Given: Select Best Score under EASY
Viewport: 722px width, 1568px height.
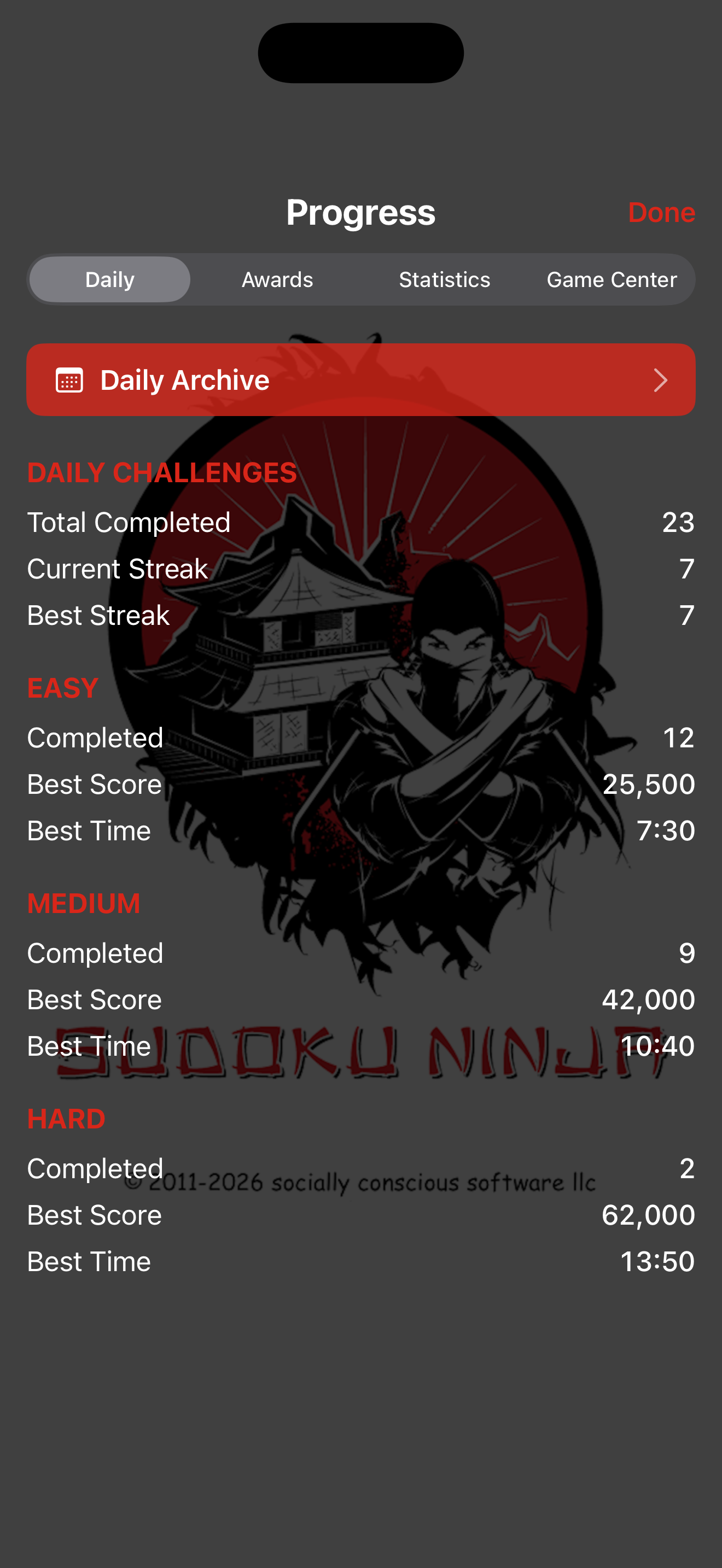Looking at the screenshot, I should point(361,784).
